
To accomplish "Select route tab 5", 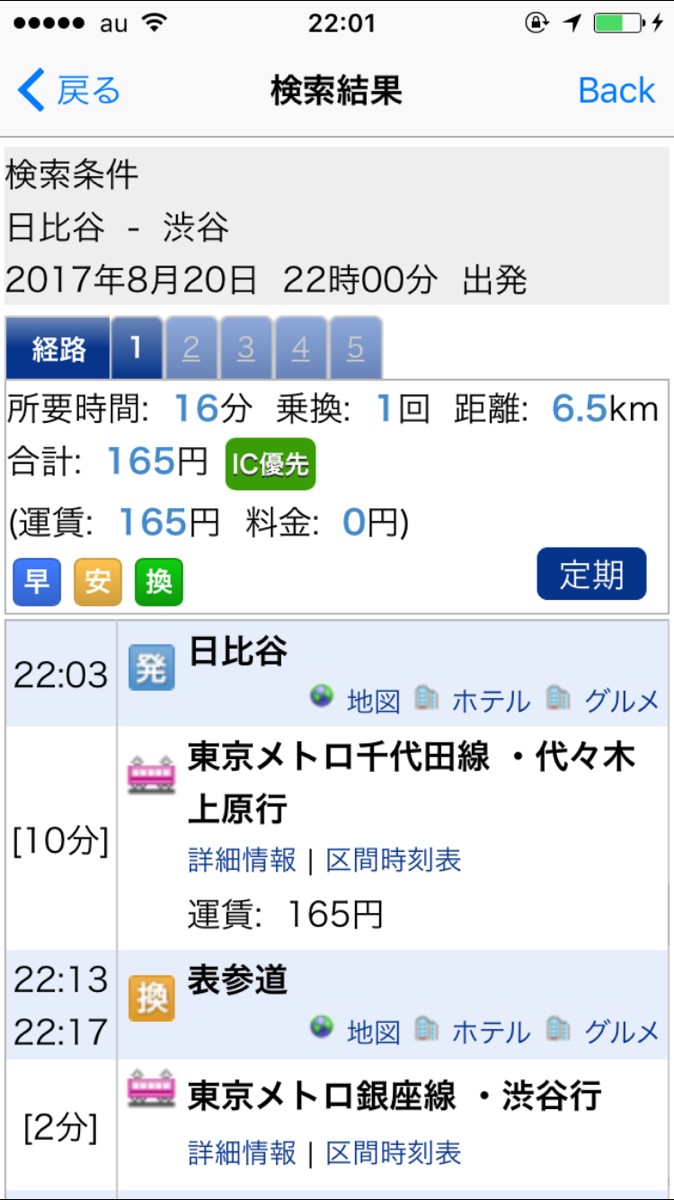I will pos(356,348).
